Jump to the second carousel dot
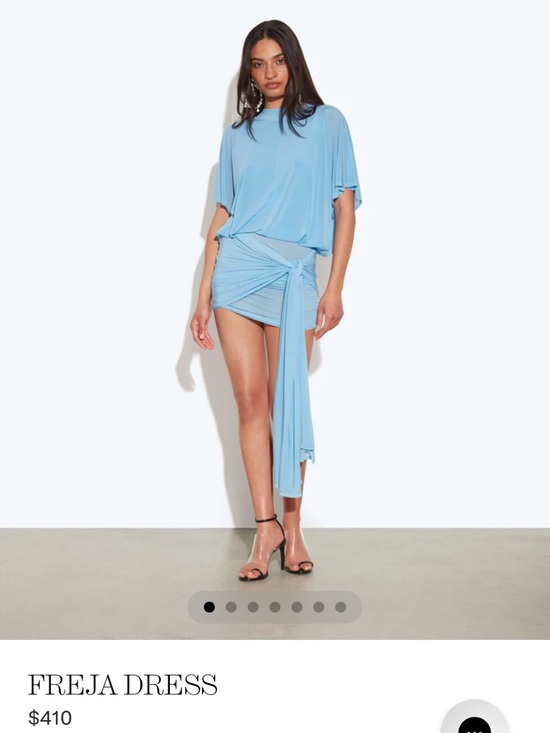This screenshot has width=550, height=733. tap(231, 607)
